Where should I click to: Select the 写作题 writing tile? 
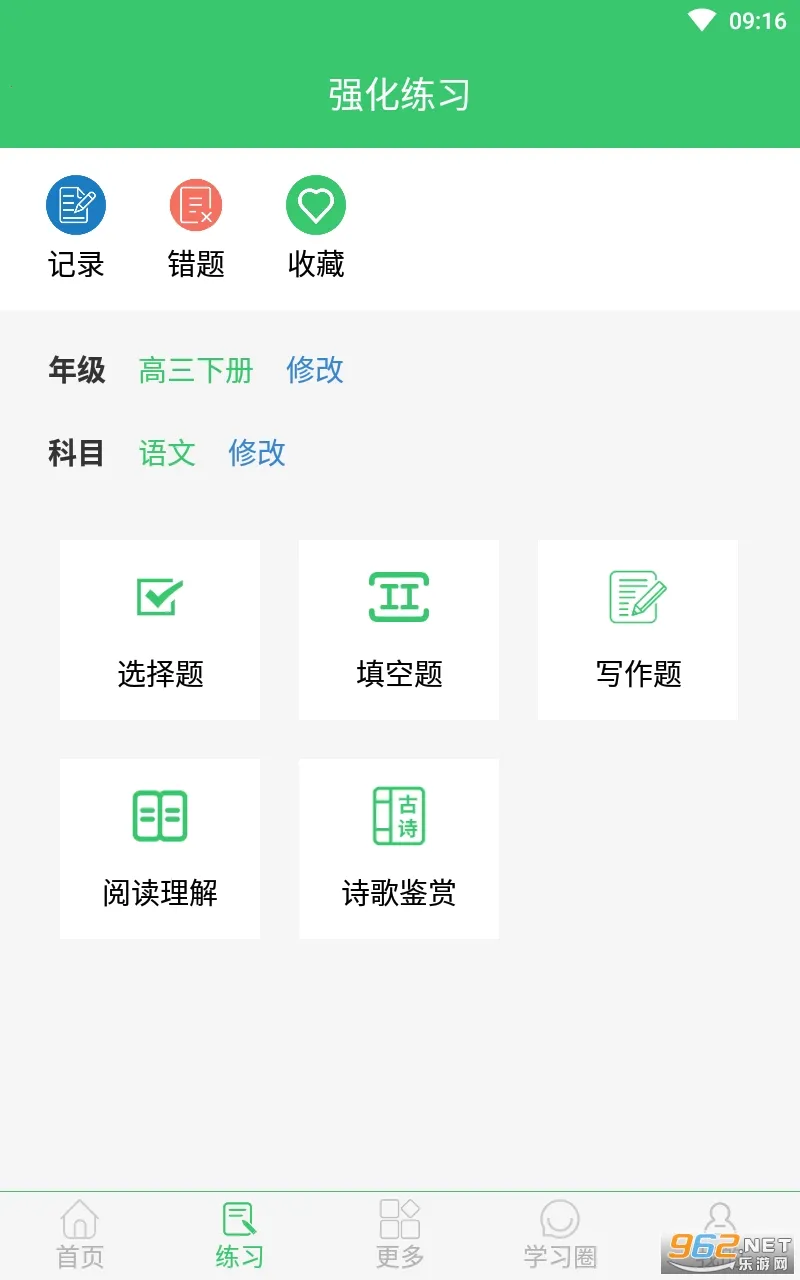(637, 630)
